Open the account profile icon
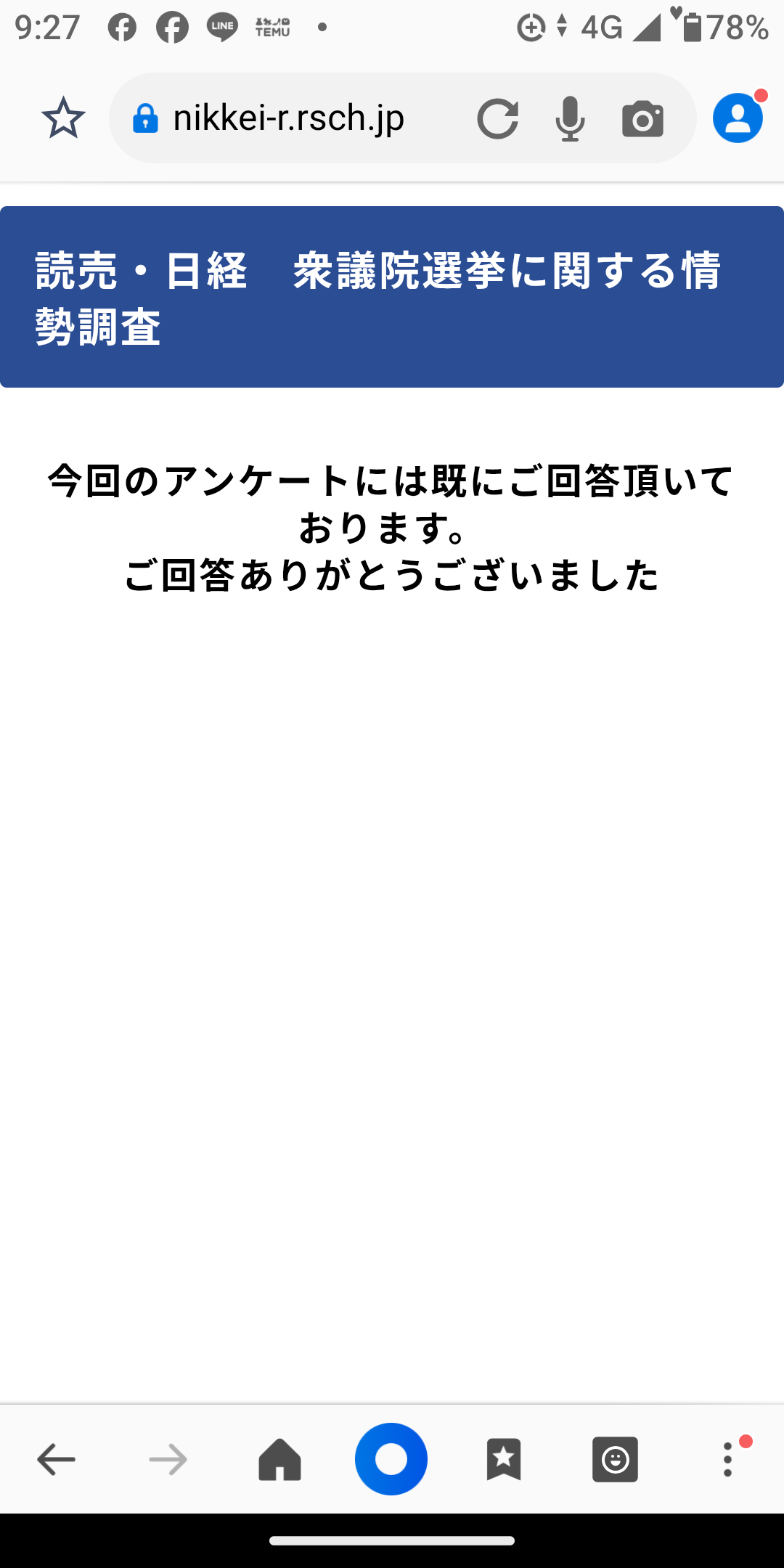 (738, 118)
